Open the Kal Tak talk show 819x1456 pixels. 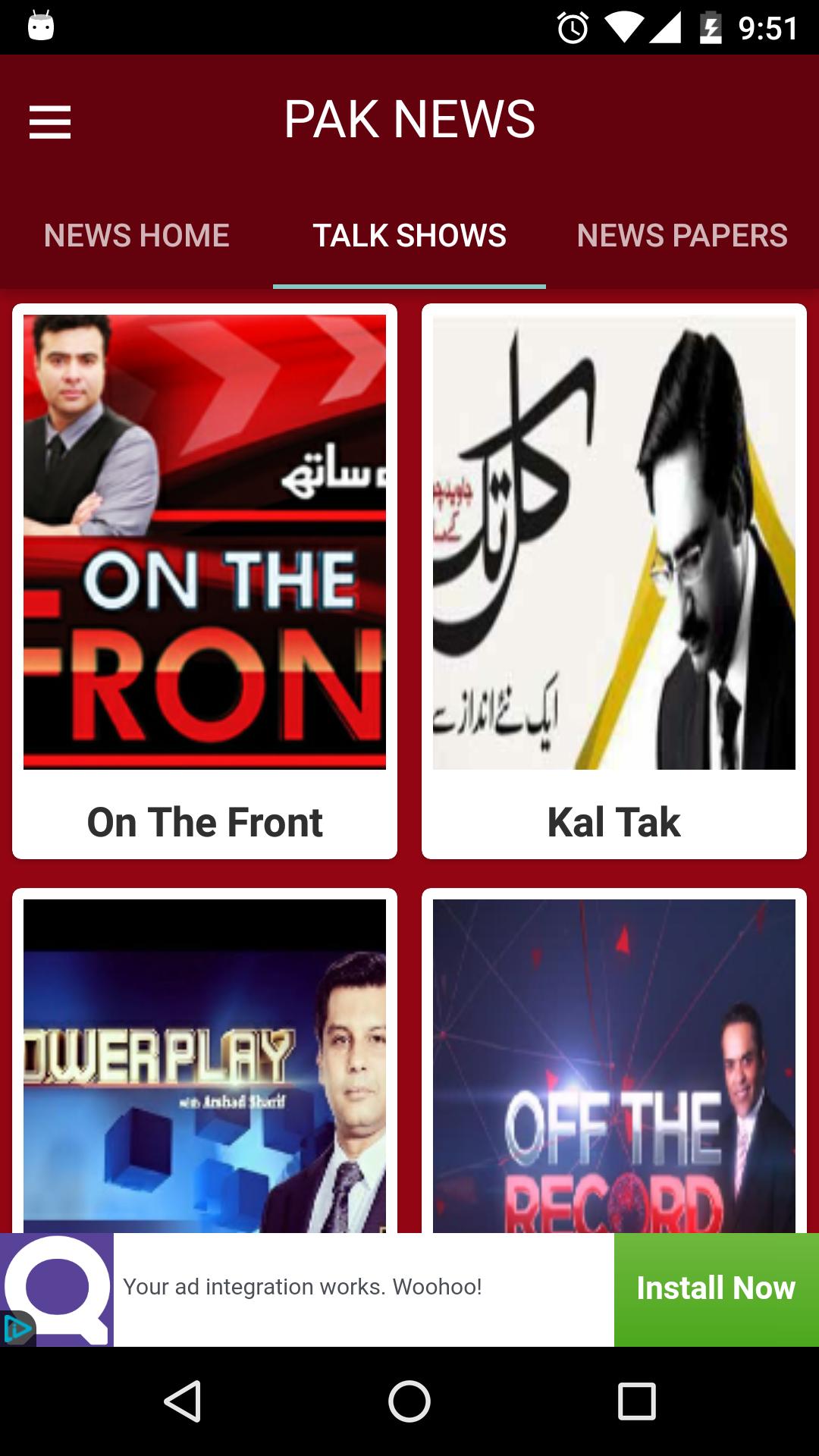[614, 581]
